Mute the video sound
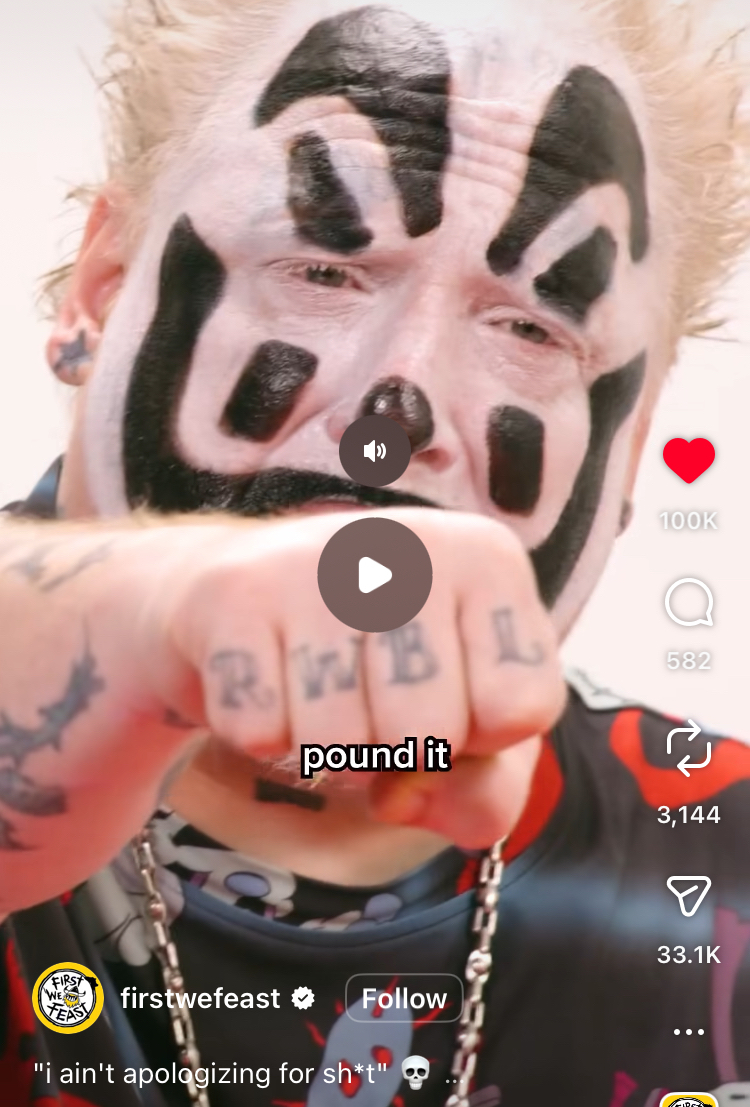This screenshot has height=1107, width=750. pos(375,451)
